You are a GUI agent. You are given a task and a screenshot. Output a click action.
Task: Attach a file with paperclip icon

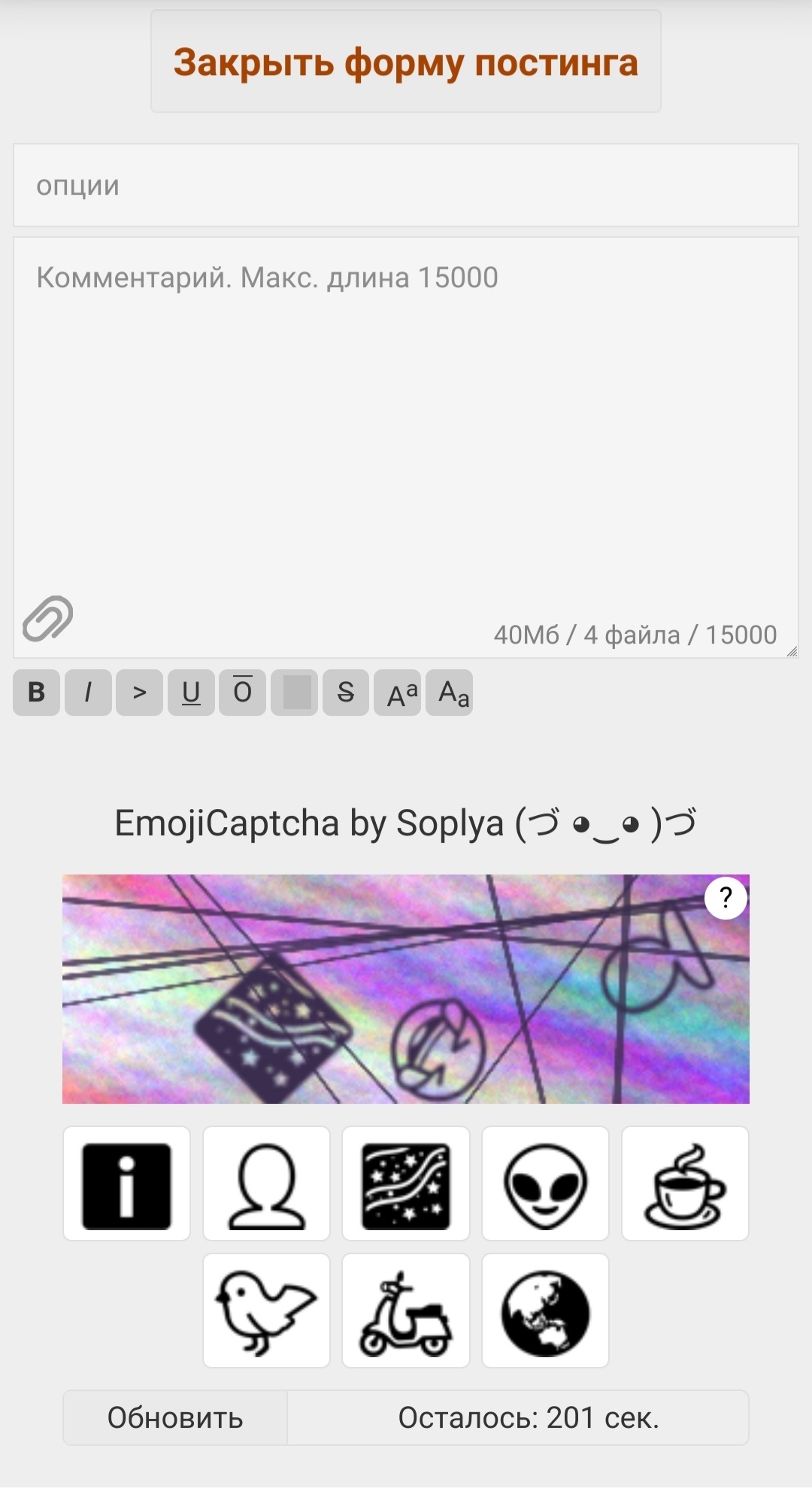(47, 619)
